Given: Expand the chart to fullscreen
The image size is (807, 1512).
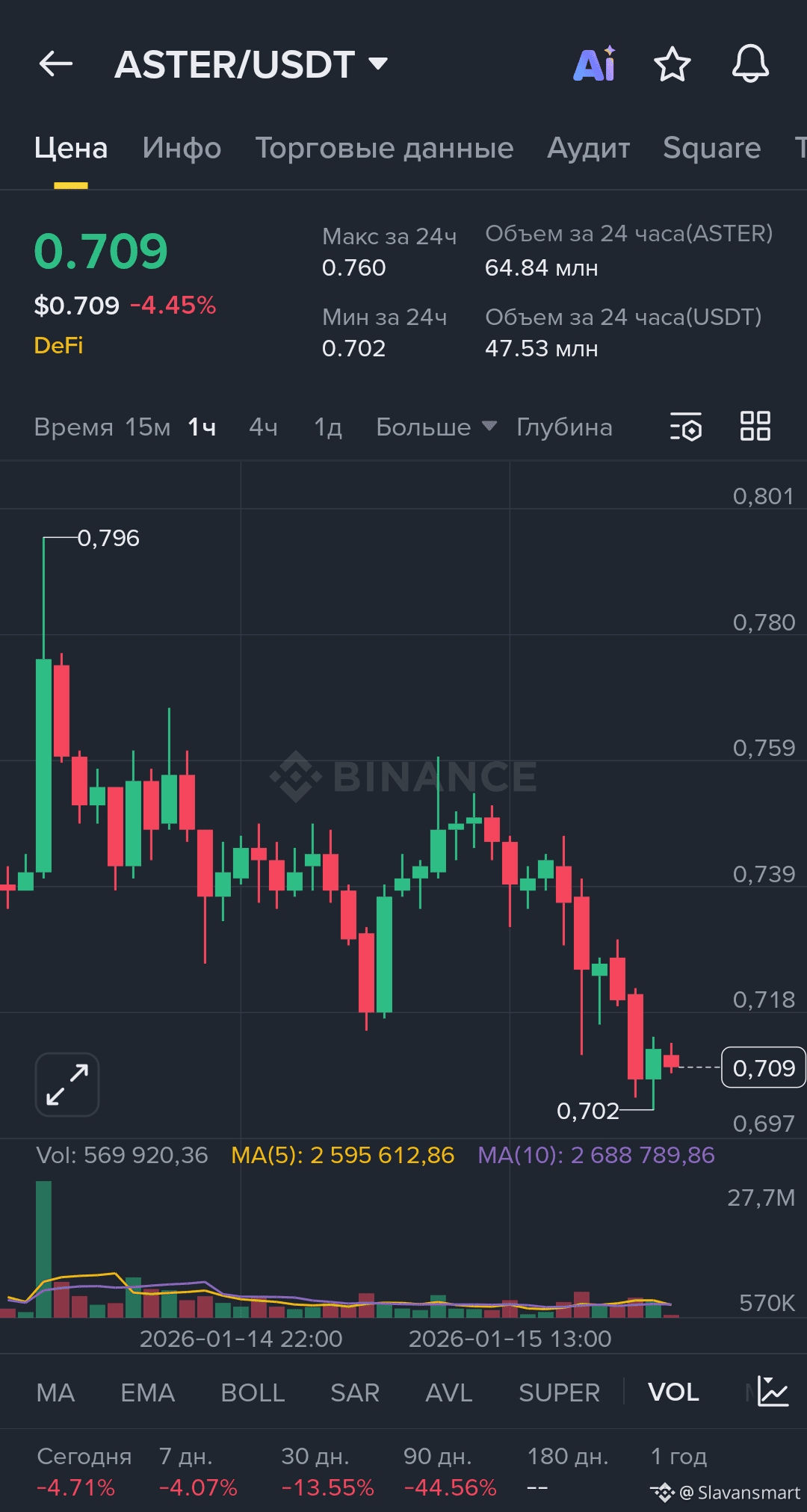Looking at the screenshot, I should [x=67, y=1085].
